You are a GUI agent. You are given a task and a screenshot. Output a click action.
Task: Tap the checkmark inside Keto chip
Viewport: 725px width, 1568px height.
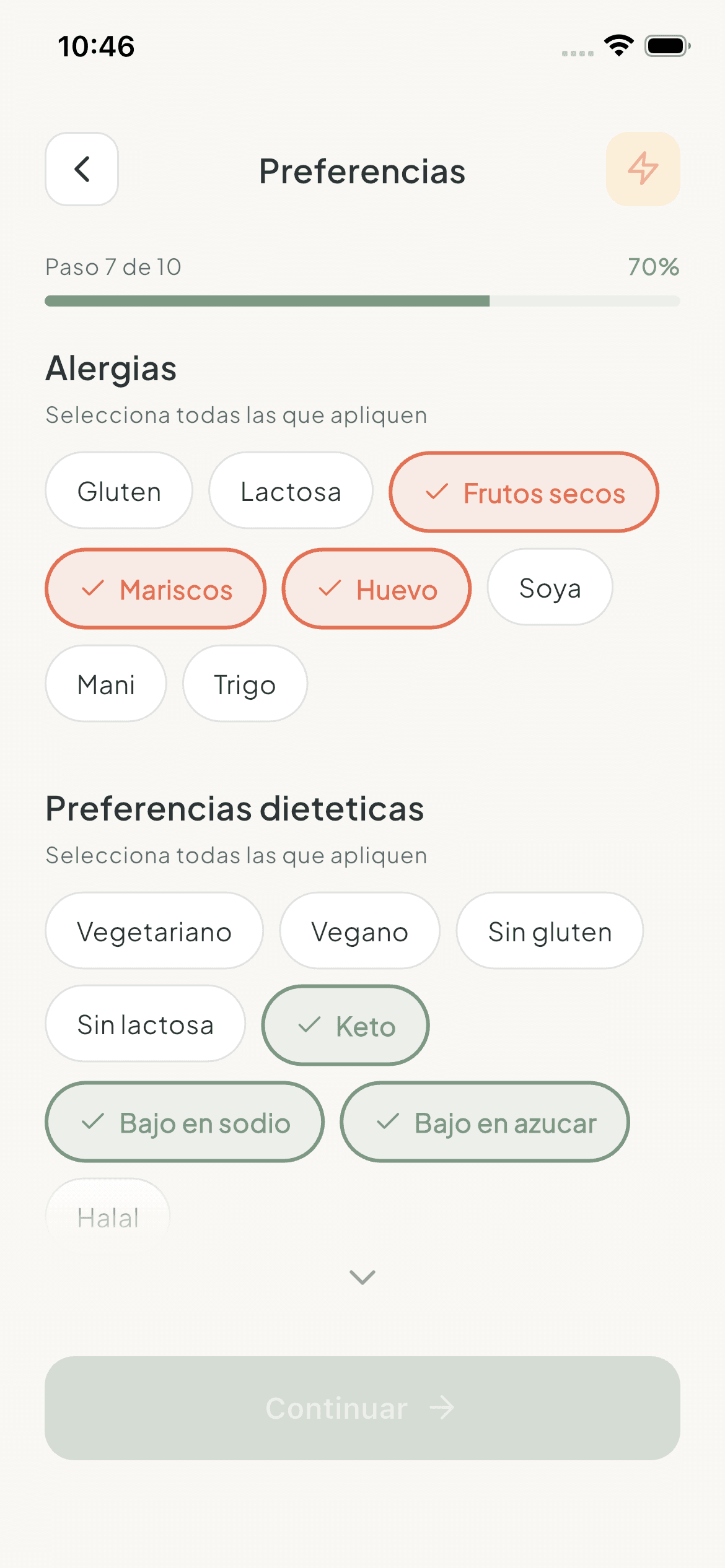310,1025
